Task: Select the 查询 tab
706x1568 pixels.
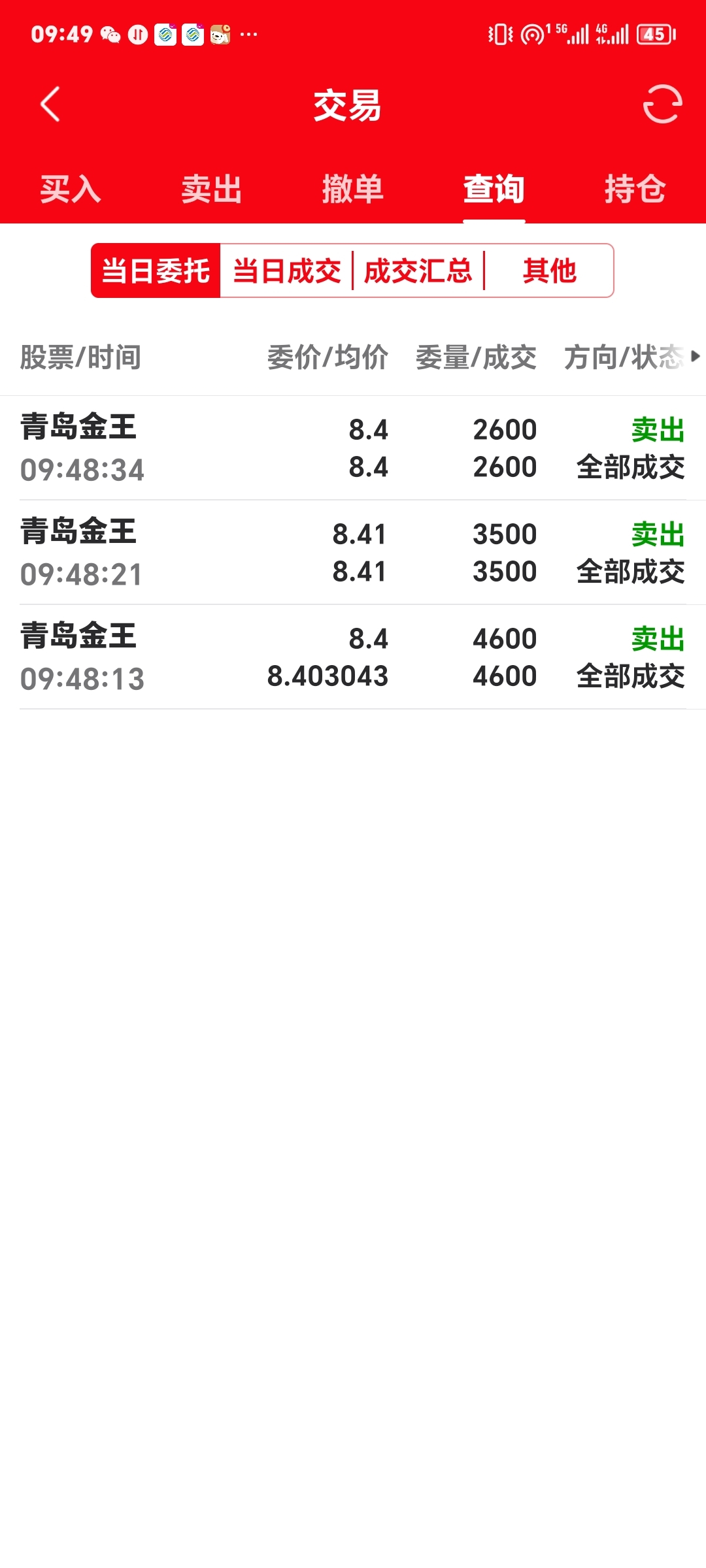Action: (494, 189)
